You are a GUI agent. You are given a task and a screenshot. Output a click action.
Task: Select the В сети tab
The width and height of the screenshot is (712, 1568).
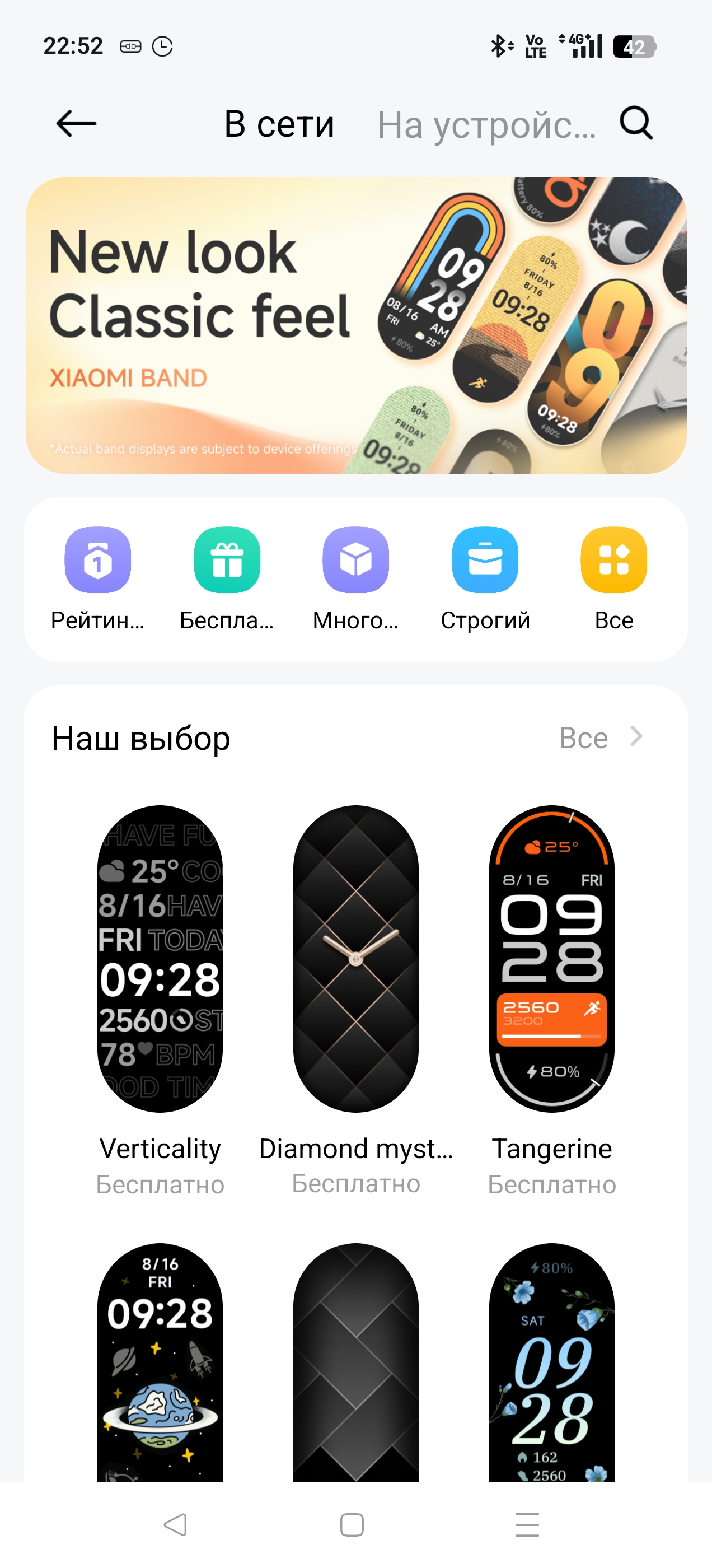[x=279, y=124]
